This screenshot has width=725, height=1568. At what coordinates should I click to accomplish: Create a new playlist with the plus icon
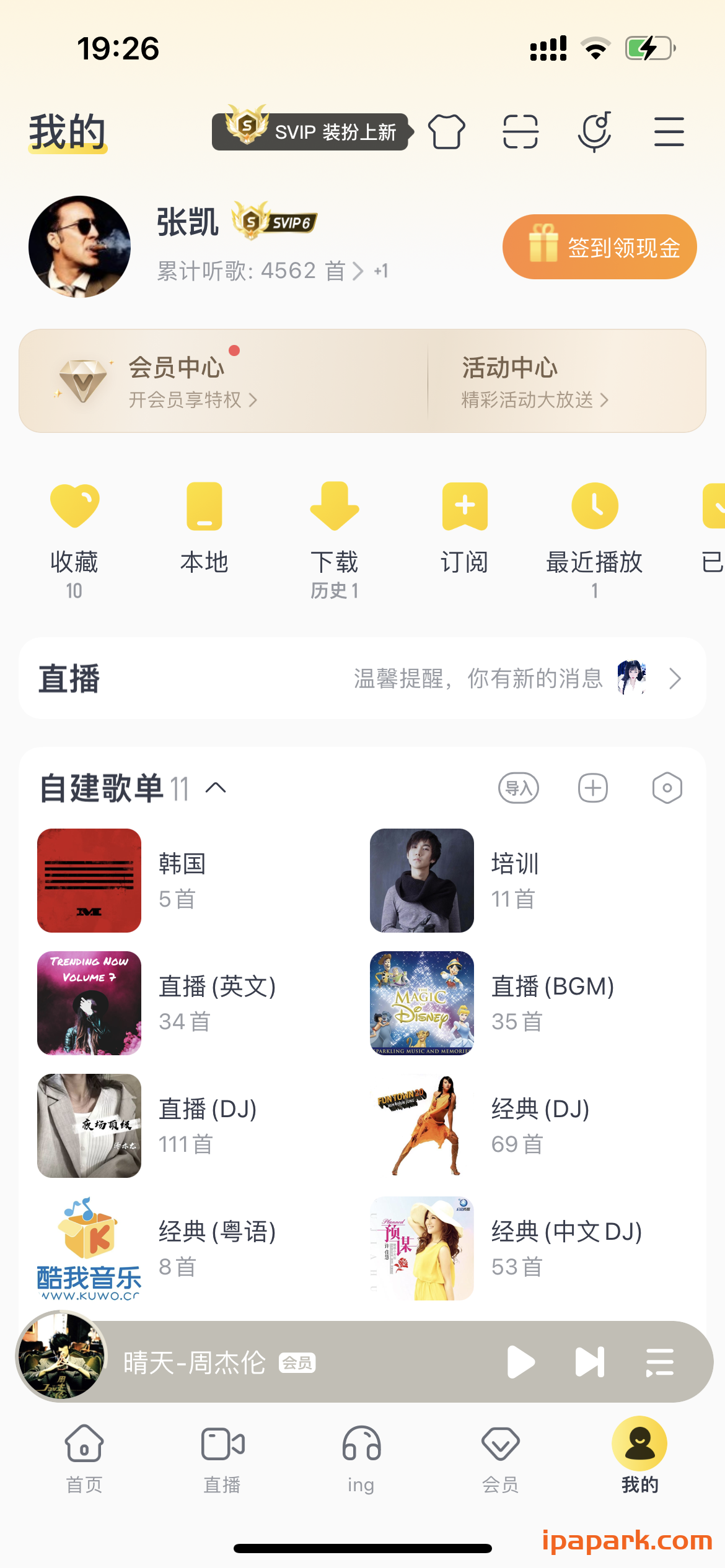point(593,788)
